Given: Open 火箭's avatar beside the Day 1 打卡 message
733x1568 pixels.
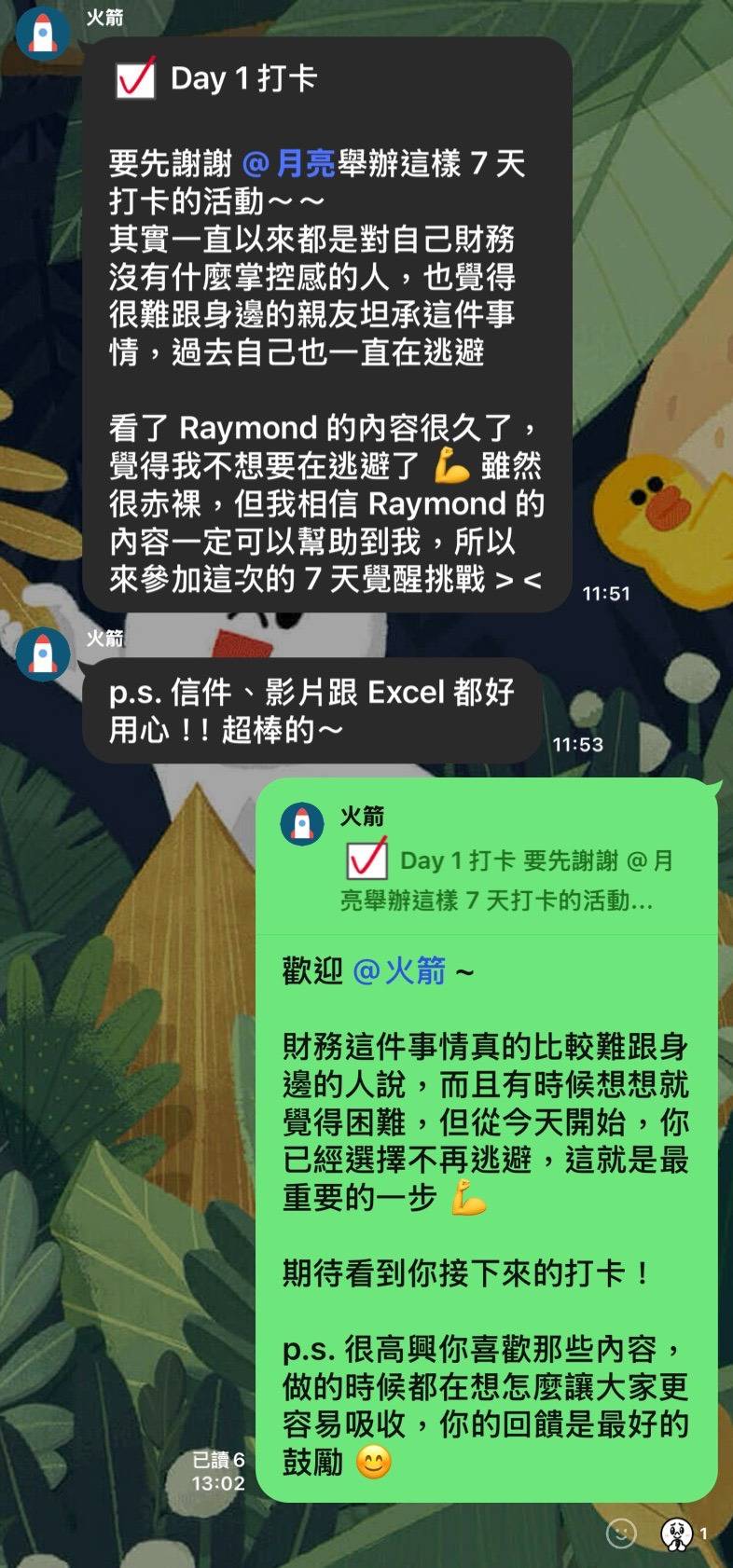Looking at the screenshot, I should [x=43, y=33].
